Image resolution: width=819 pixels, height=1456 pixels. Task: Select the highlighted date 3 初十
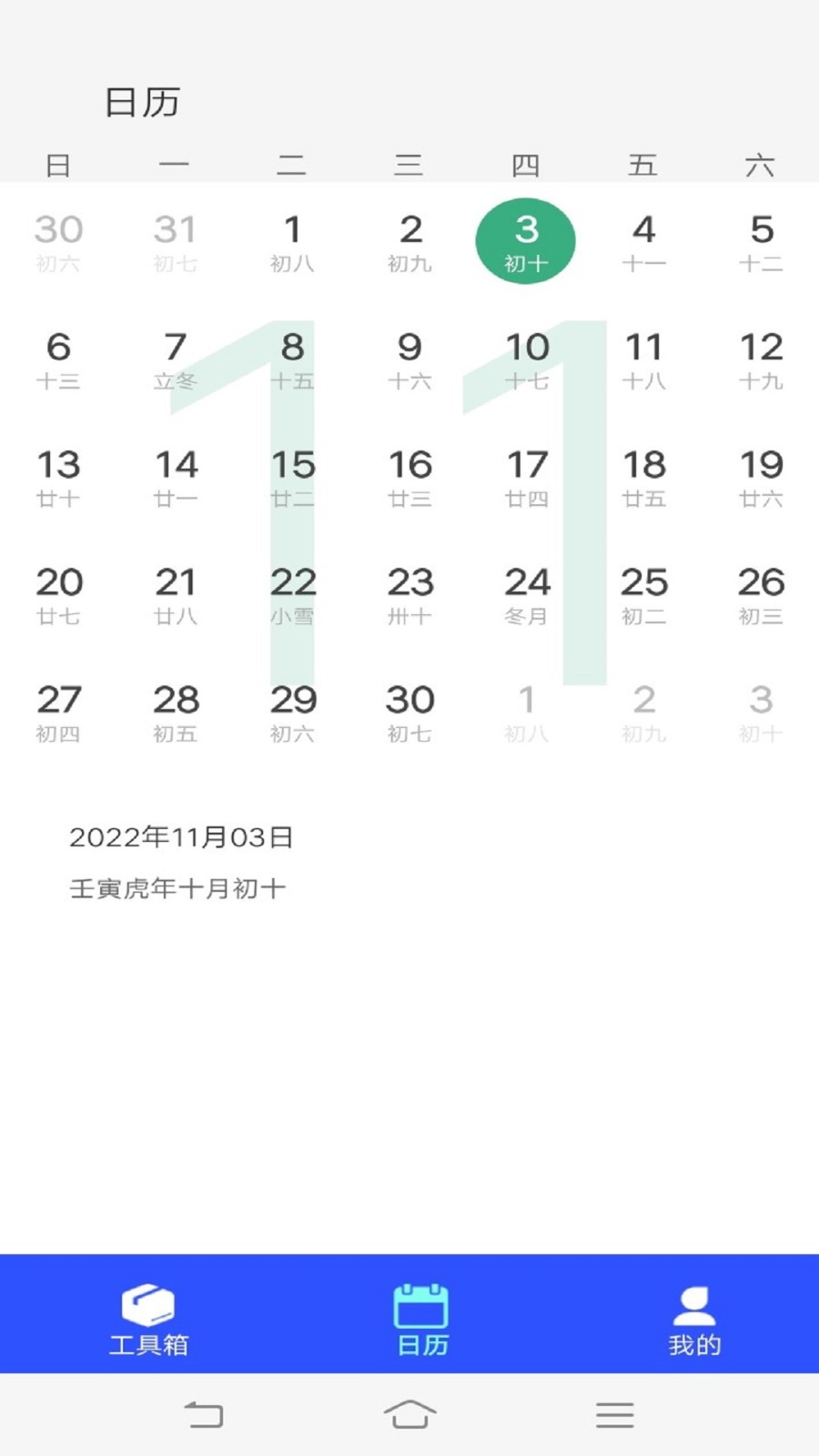pyautogui.click(x=526, y=240)
